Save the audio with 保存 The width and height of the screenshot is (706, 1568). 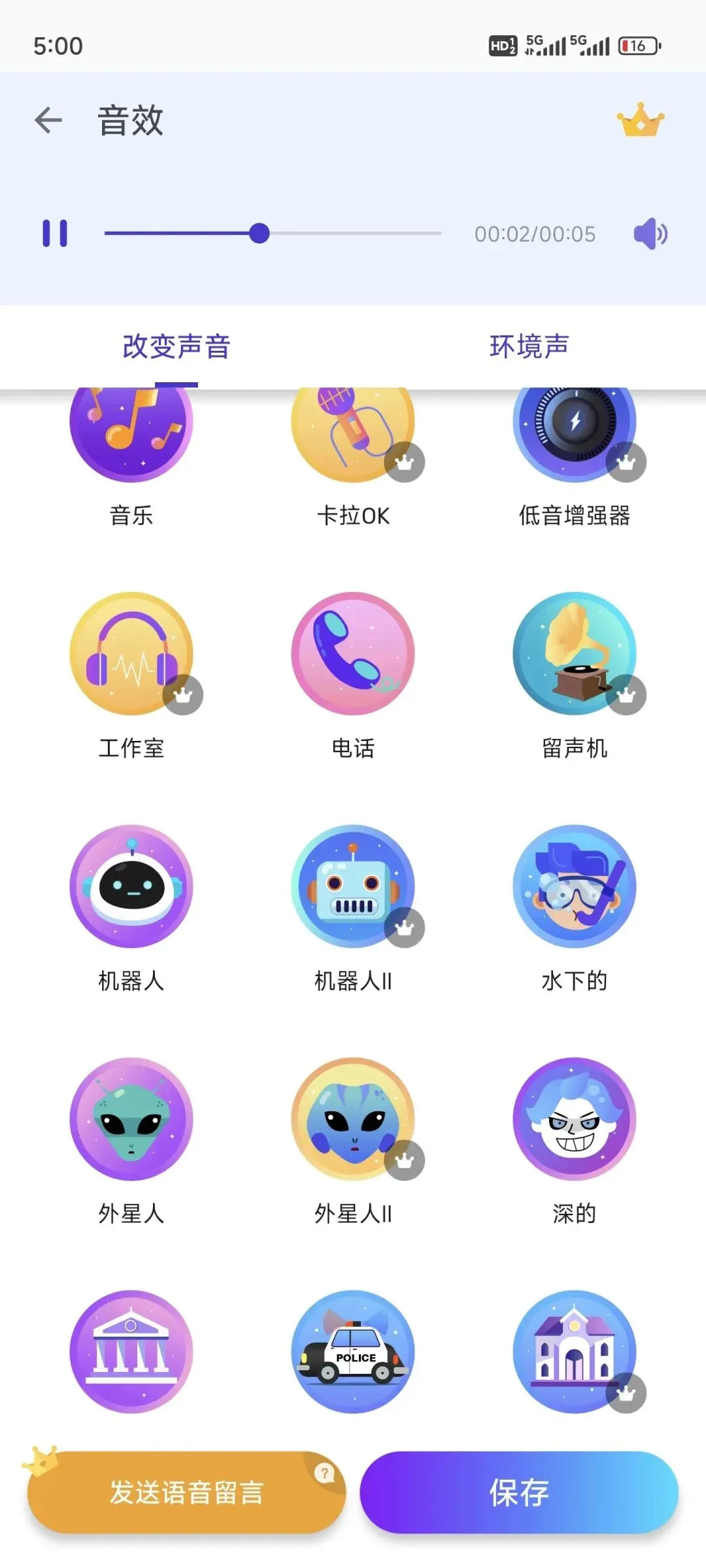tap(519, 1492)
